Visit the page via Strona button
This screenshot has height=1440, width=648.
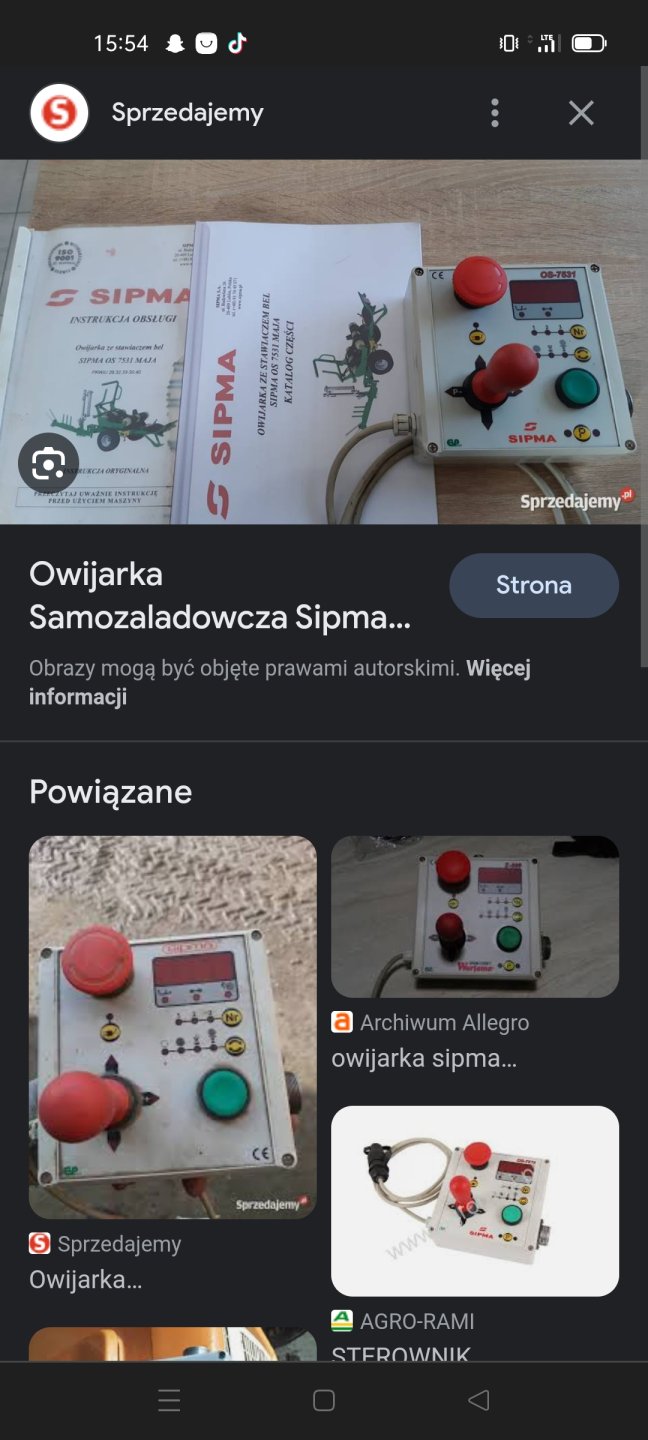533,585
